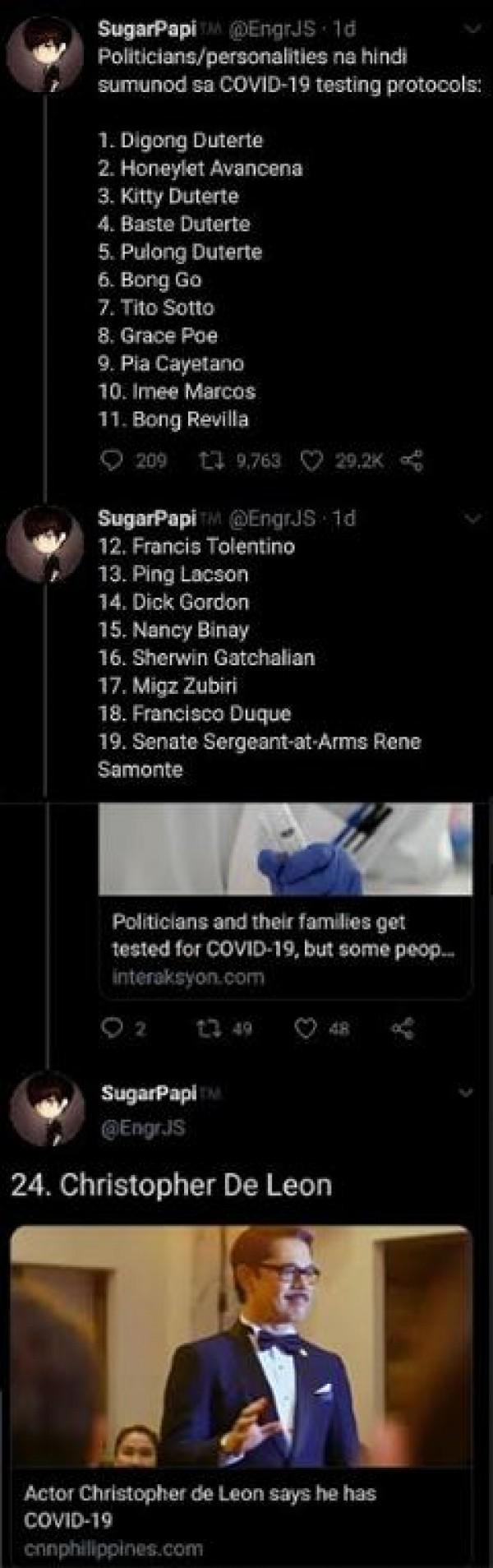
Task: Open the dropdown arrow on the first tweet
Action: [473, 30]
